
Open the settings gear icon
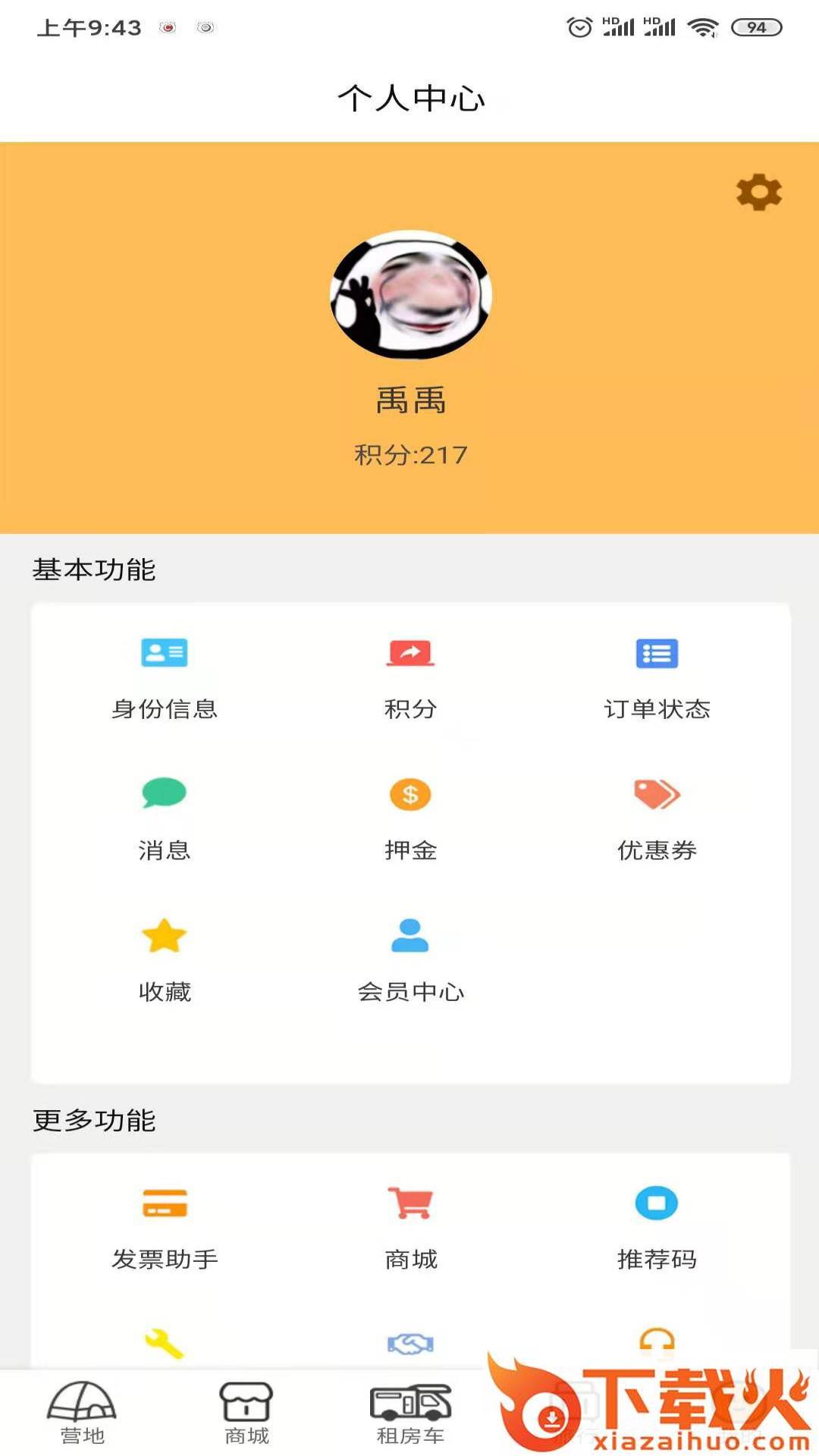pyautogui.click(x=758, y=193)
